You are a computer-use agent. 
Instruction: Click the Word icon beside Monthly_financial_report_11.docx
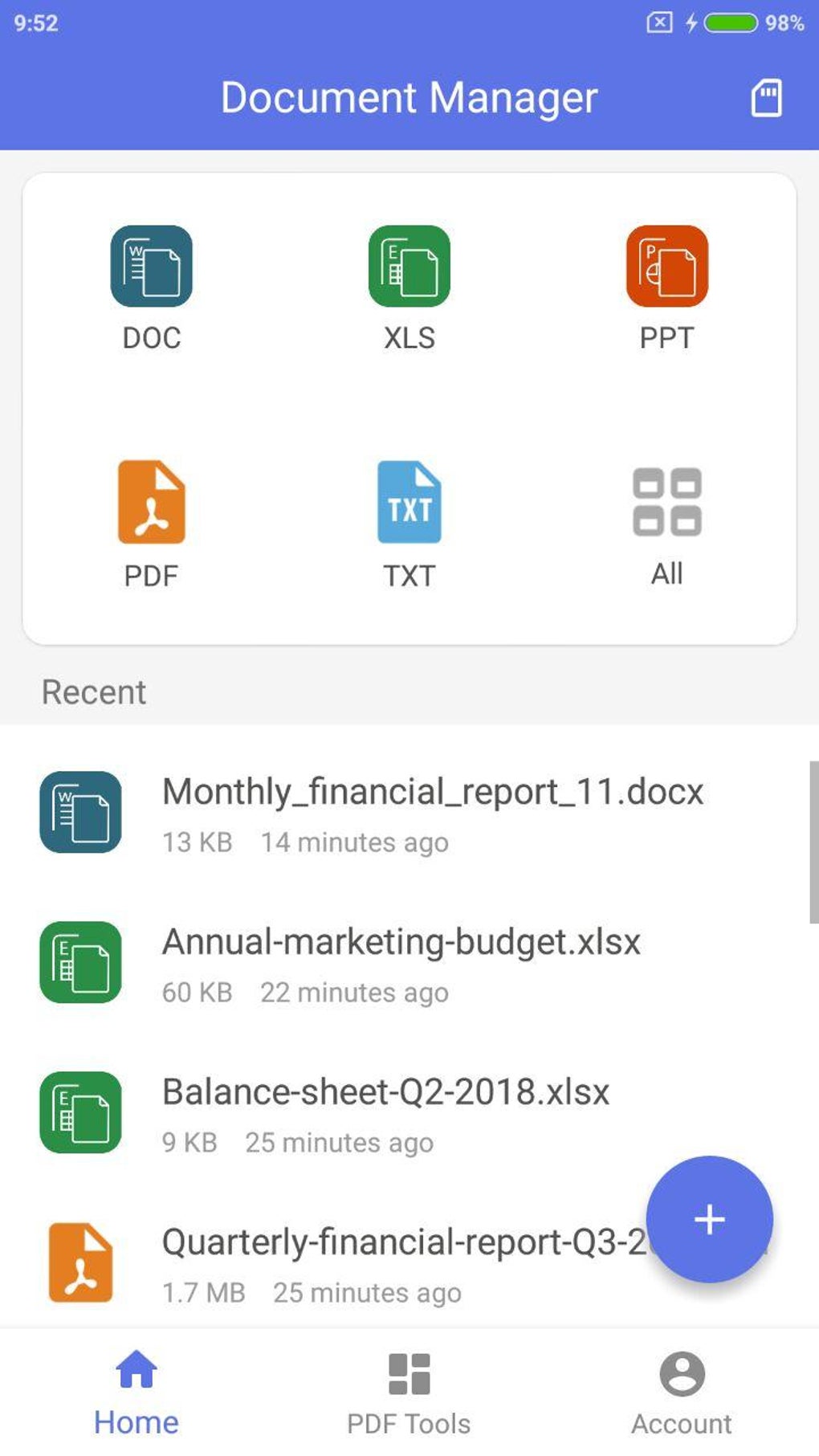pos(80,811)
